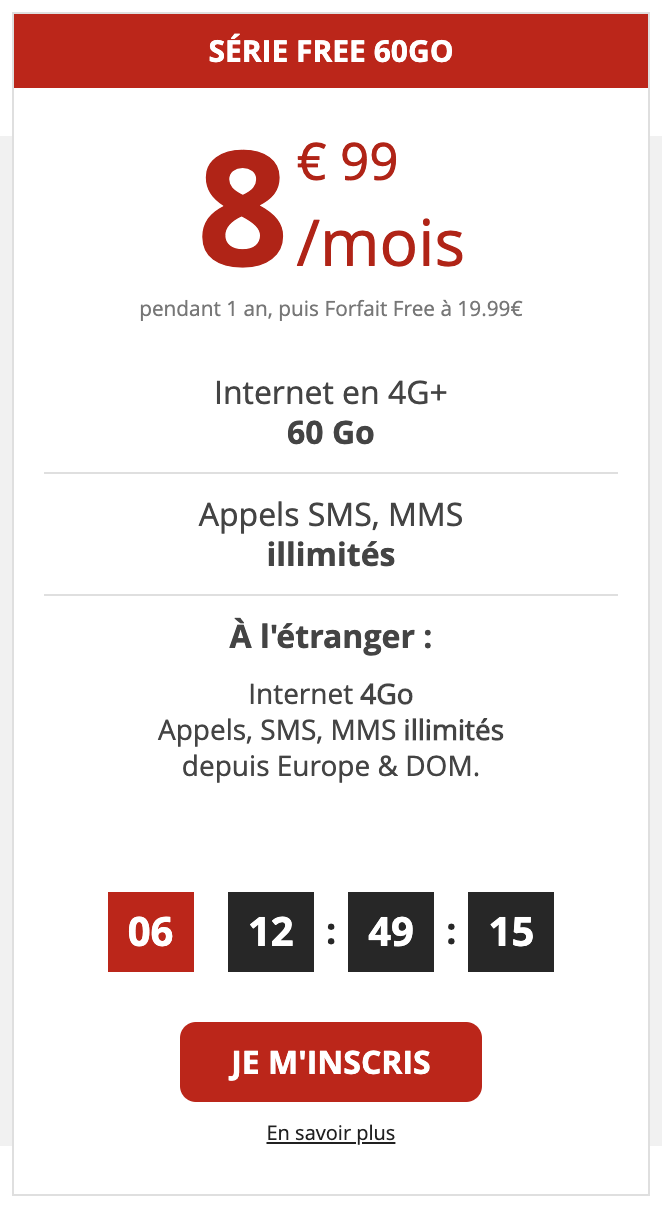Open the En savoir plus link

click(x=330, y=1133)
